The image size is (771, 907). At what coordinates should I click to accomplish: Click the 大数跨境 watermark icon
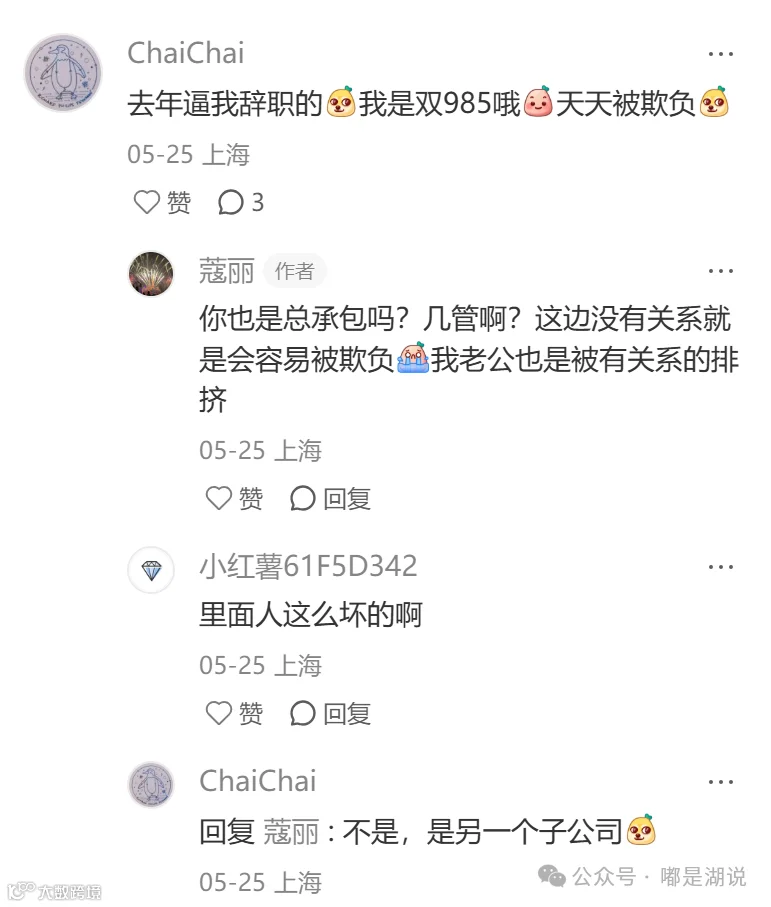[18, 888]
